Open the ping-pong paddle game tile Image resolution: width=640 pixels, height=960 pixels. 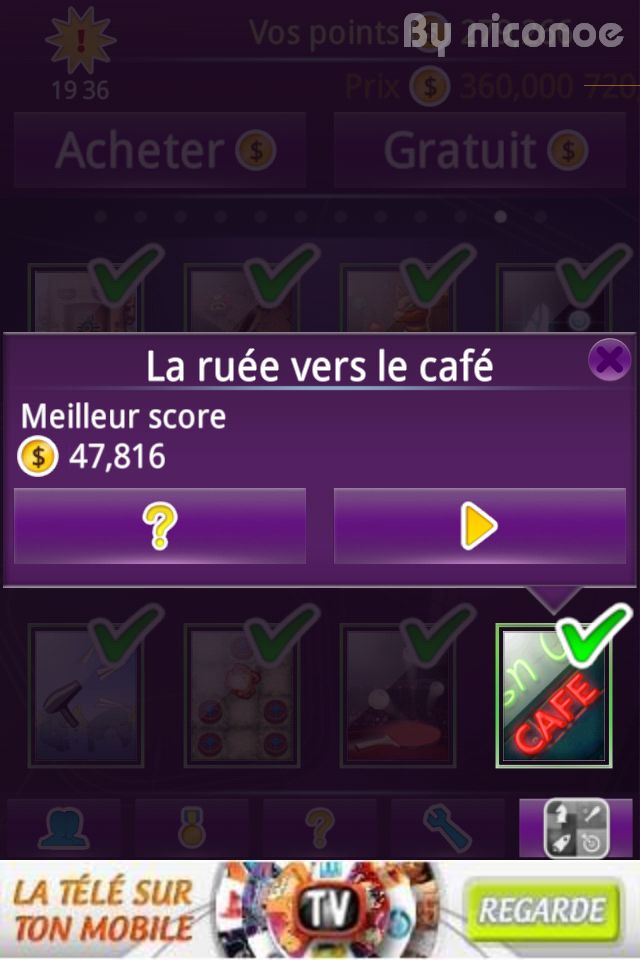click(x=398, y=696)
